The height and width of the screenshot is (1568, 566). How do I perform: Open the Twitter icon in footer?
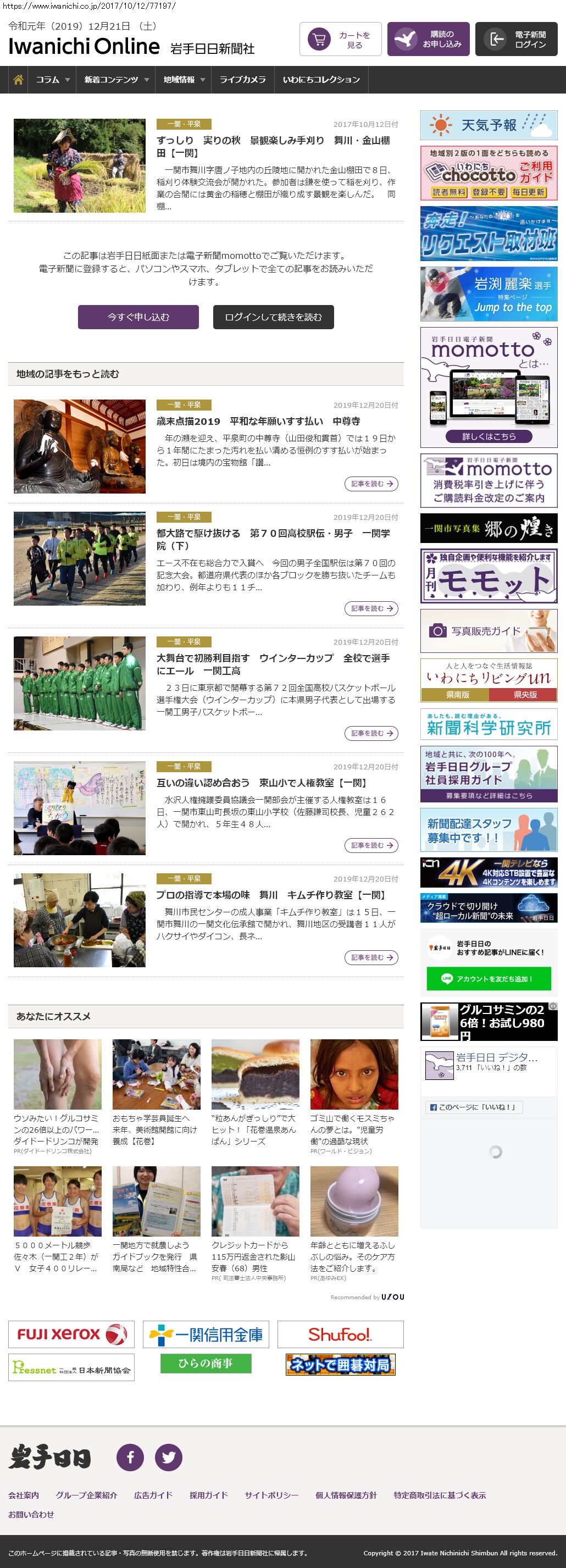click(x=169, y=1458)
